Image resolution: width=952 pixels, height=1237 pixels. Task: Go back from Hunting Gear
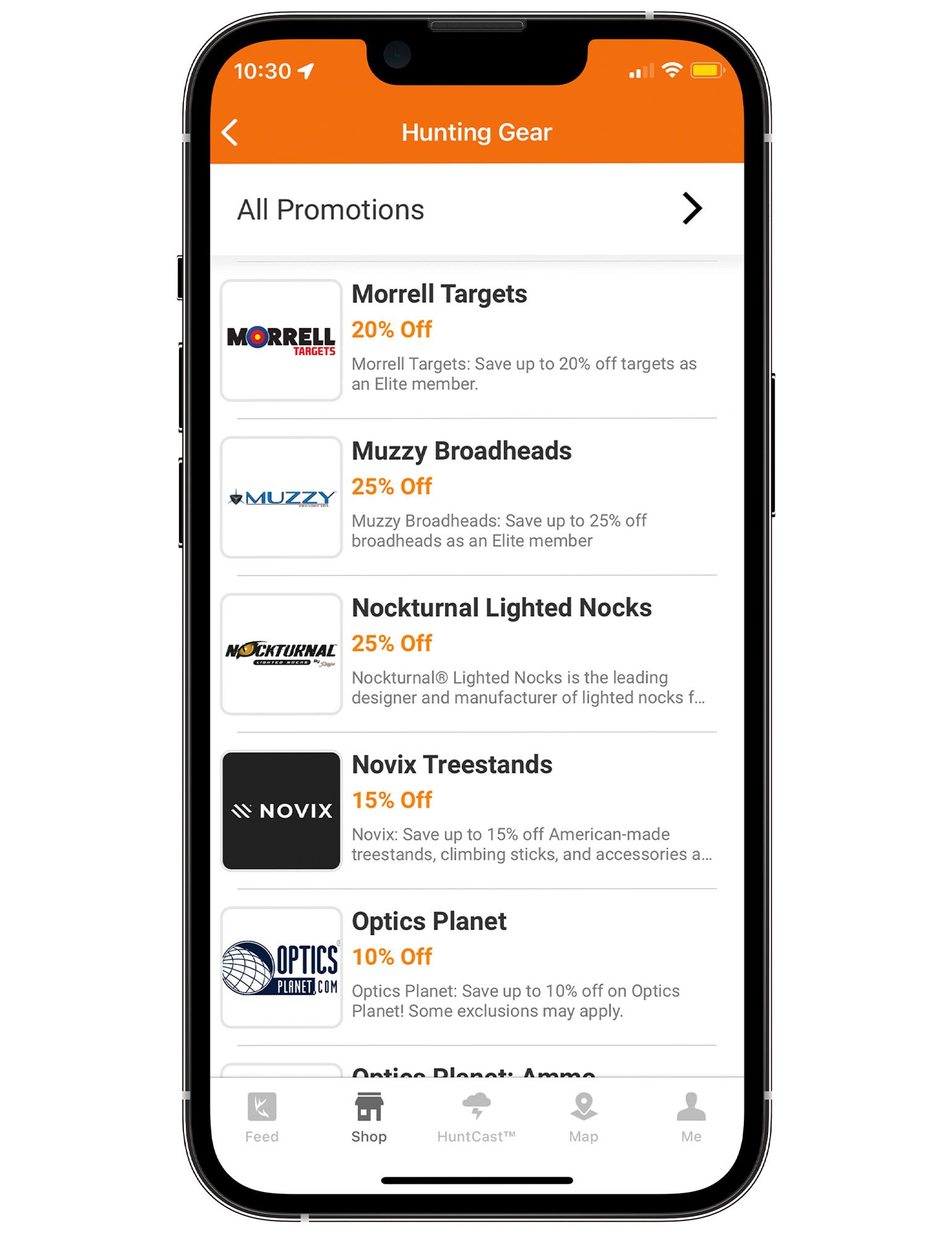coord(230,132)
